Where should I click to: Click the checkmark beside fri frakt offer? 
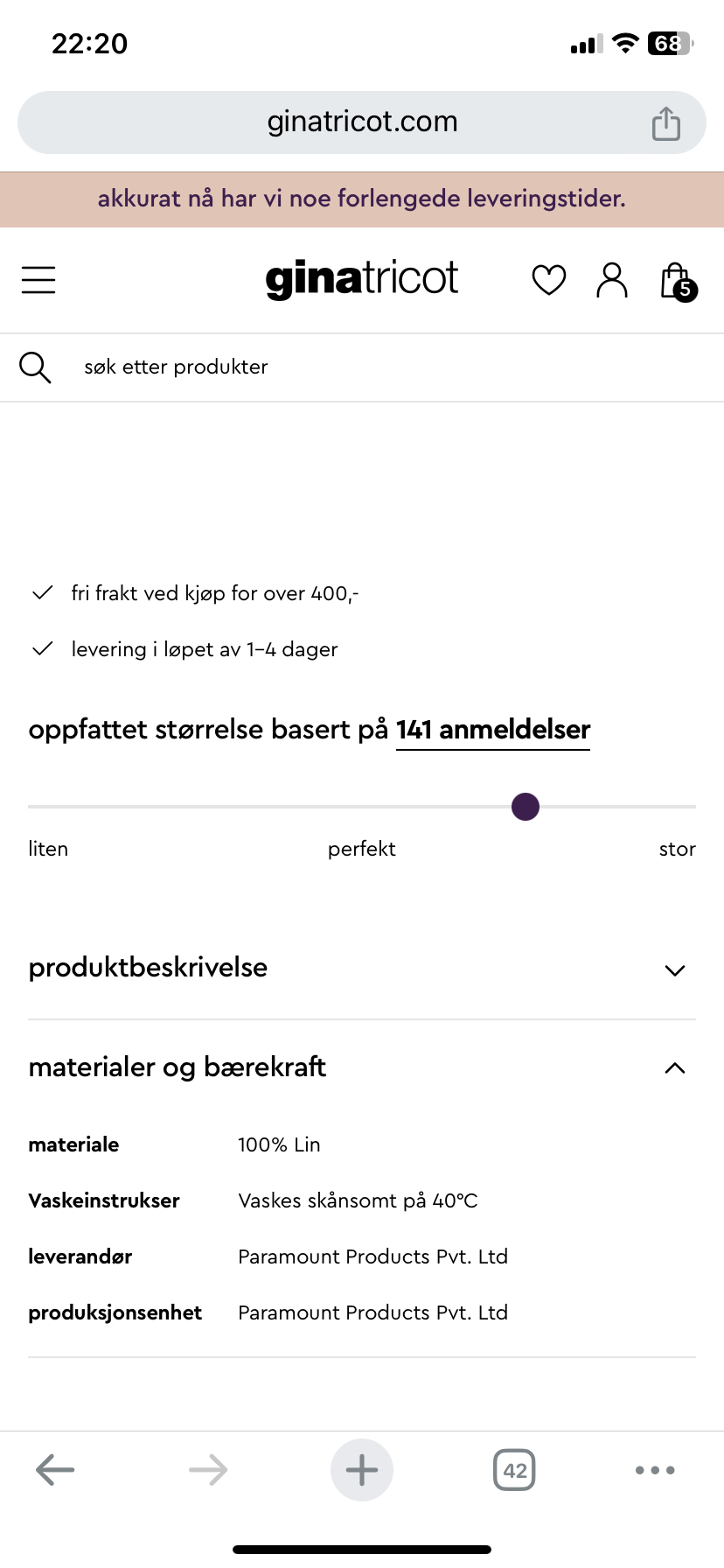tap(41, 592)
